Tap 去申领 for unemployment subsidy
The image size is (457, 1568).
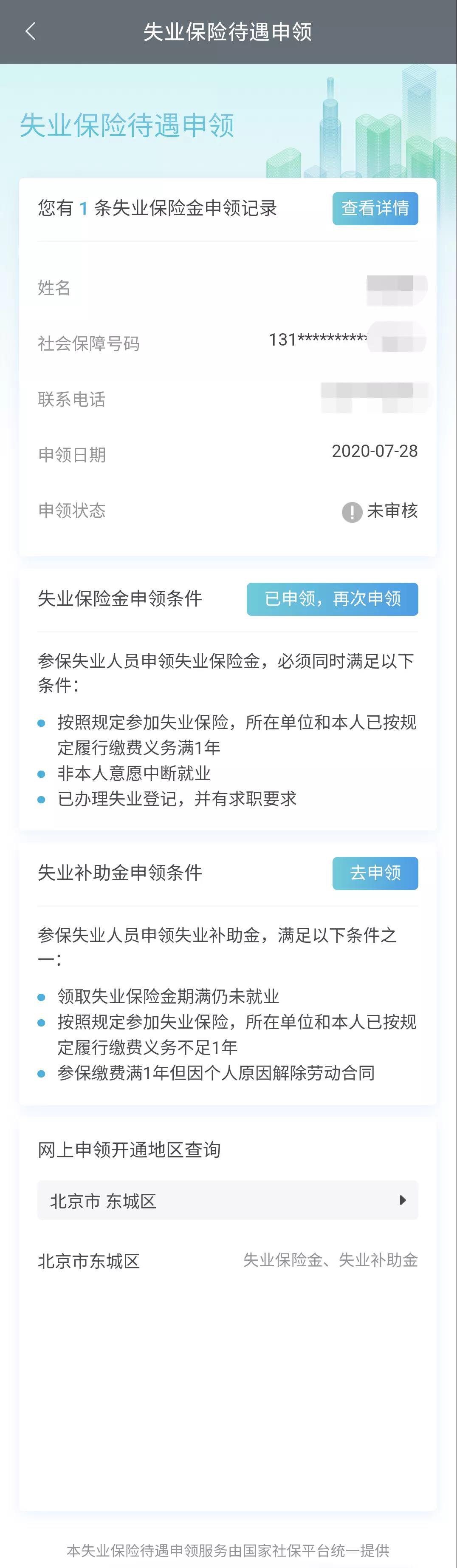point(375,873)
